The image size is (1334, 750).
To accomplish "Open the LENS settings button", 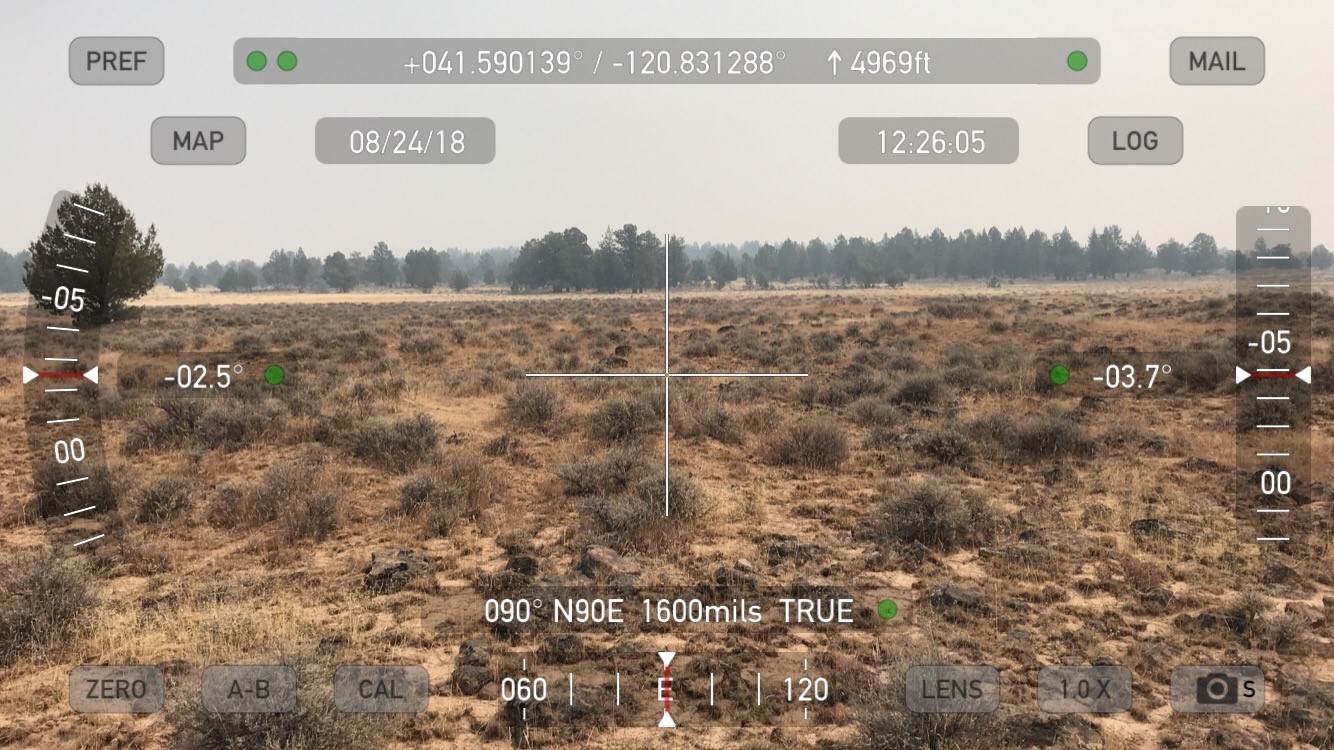I will pos(952,689).
